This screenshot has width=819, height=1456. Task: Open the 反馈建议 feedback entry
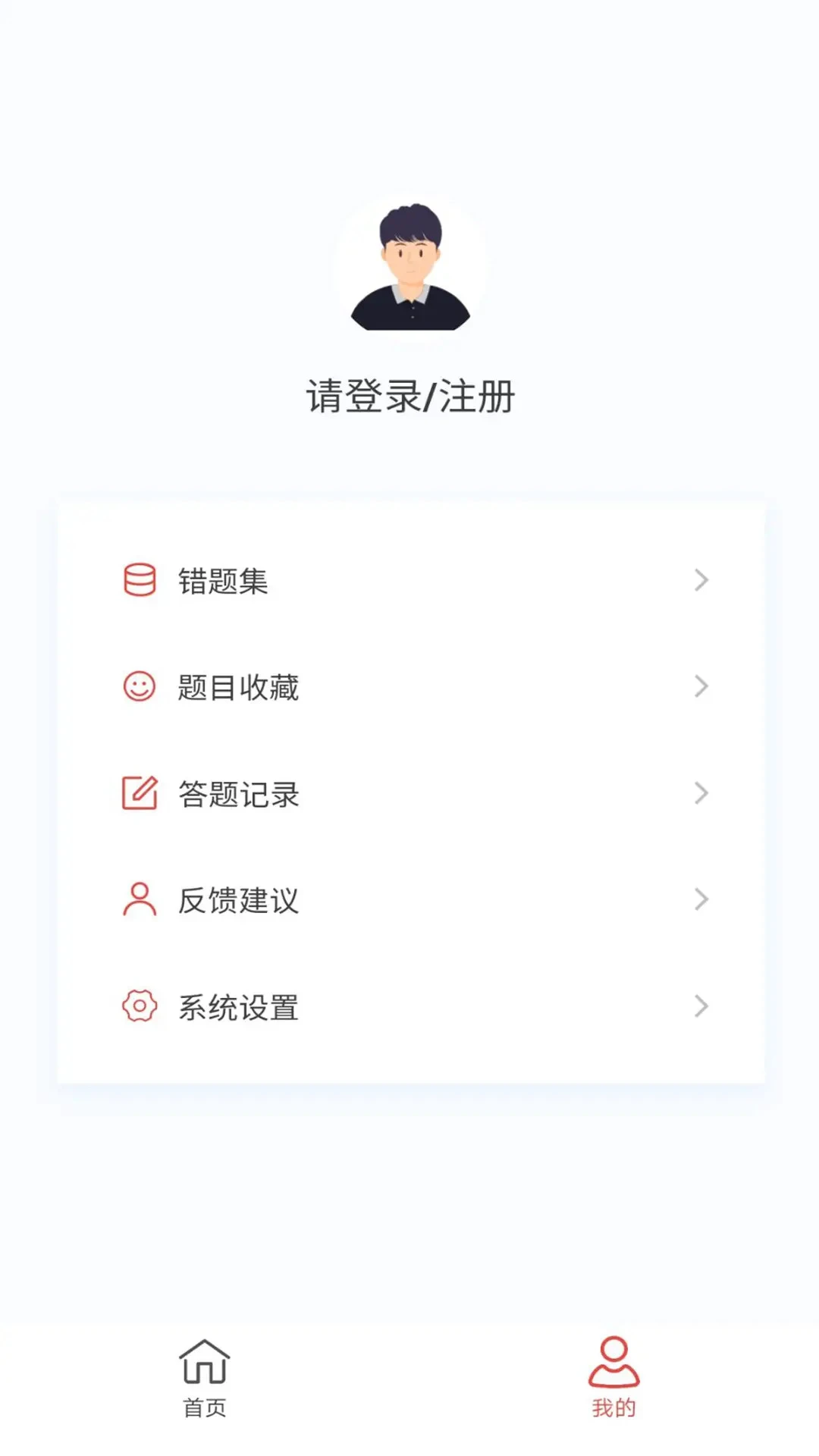click(x=239, y=902)
